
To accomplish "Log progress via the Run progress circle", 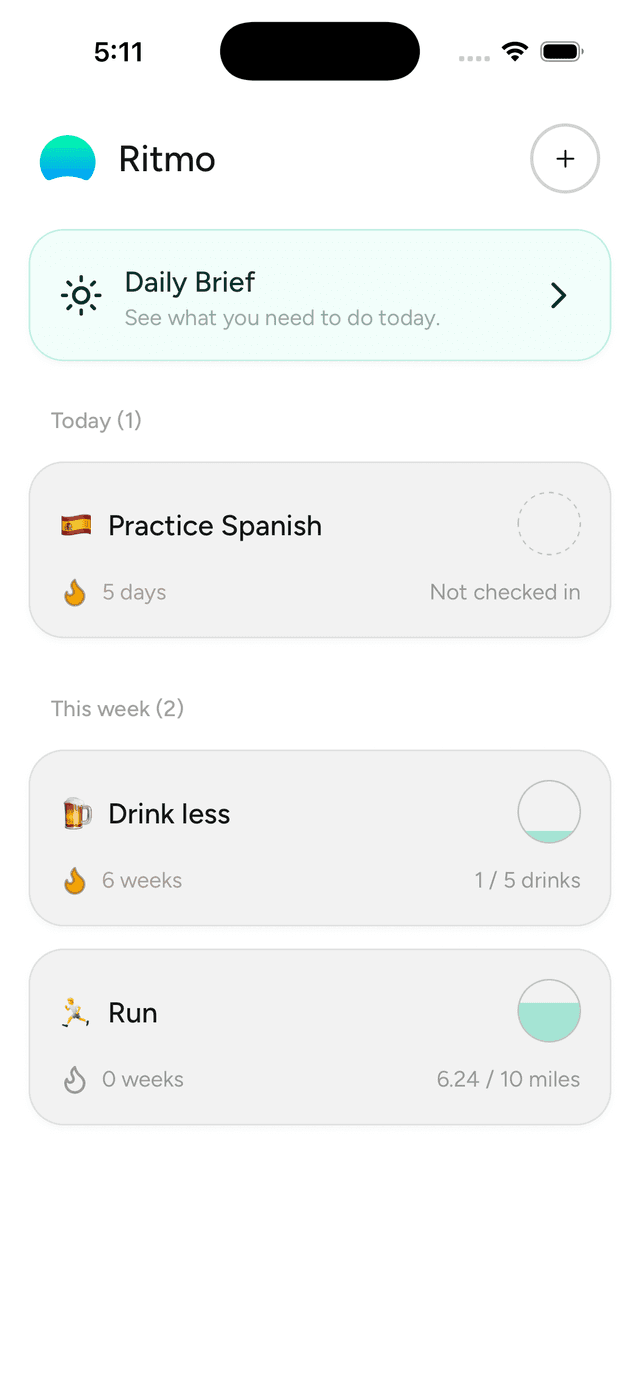I will click(x=549, y=1011).
